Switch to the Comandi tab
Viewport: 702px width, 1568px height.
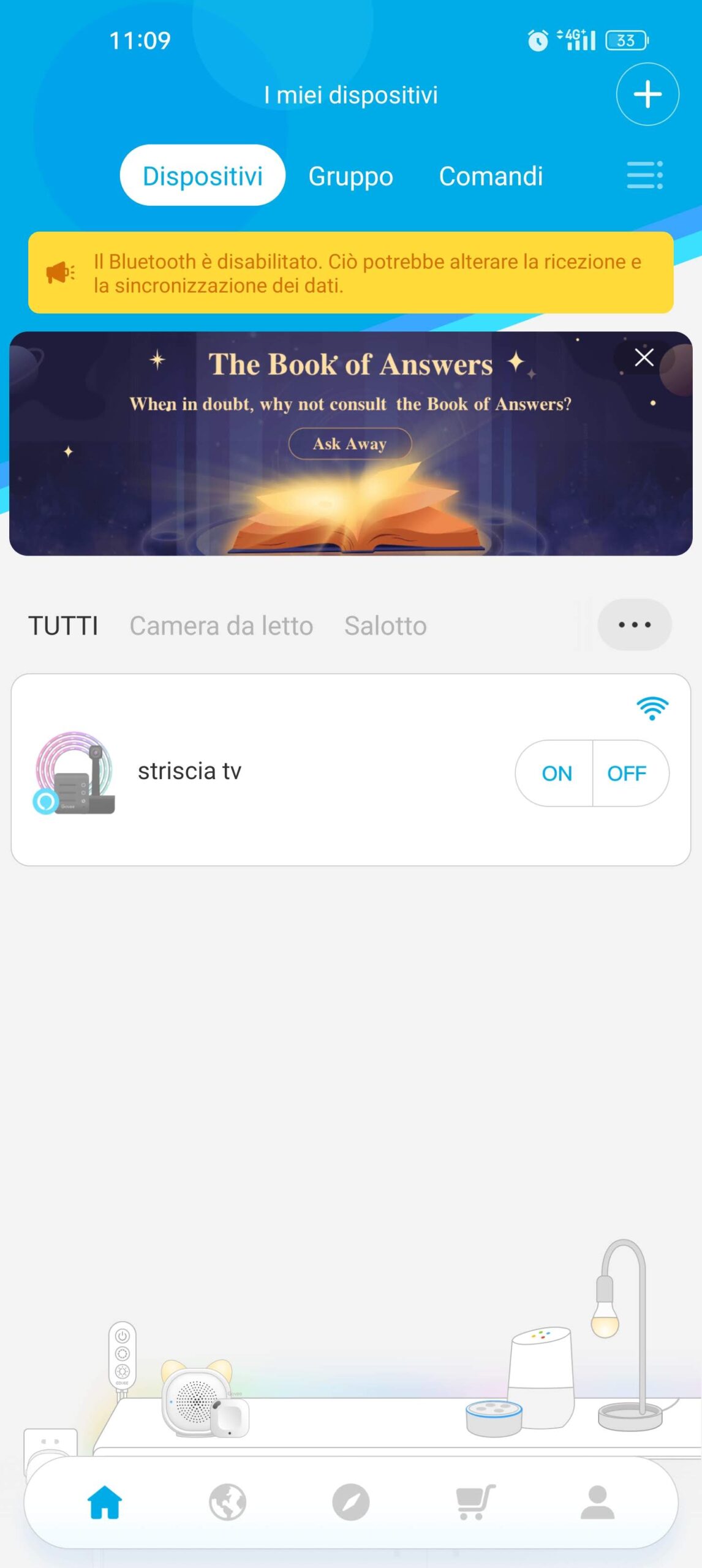point(491,176)
